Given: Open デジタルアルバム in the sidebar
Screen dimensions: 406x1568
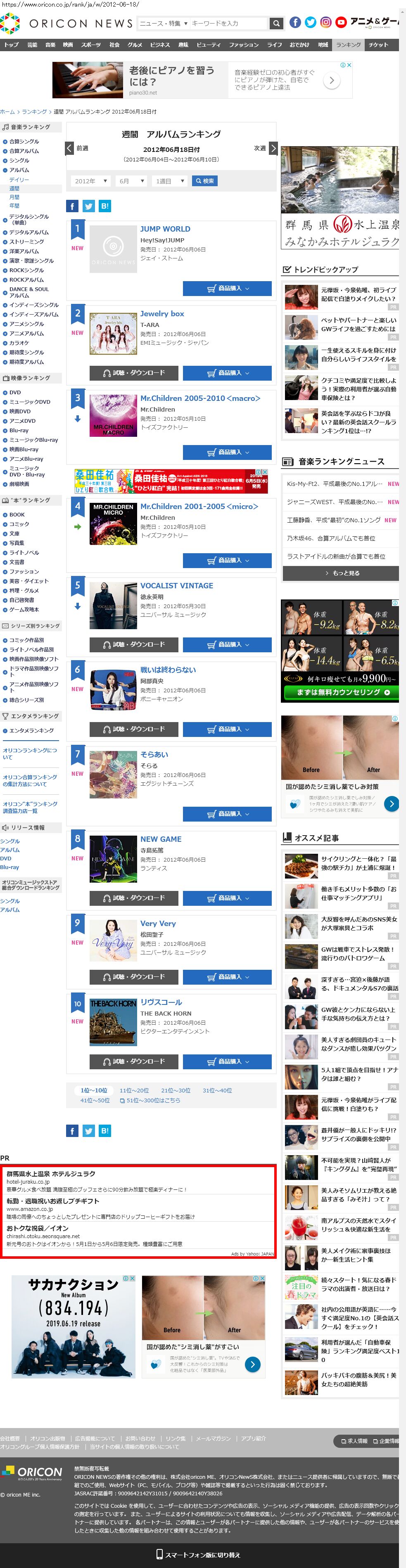Looking at the screenshot, I should click(28, 232).
